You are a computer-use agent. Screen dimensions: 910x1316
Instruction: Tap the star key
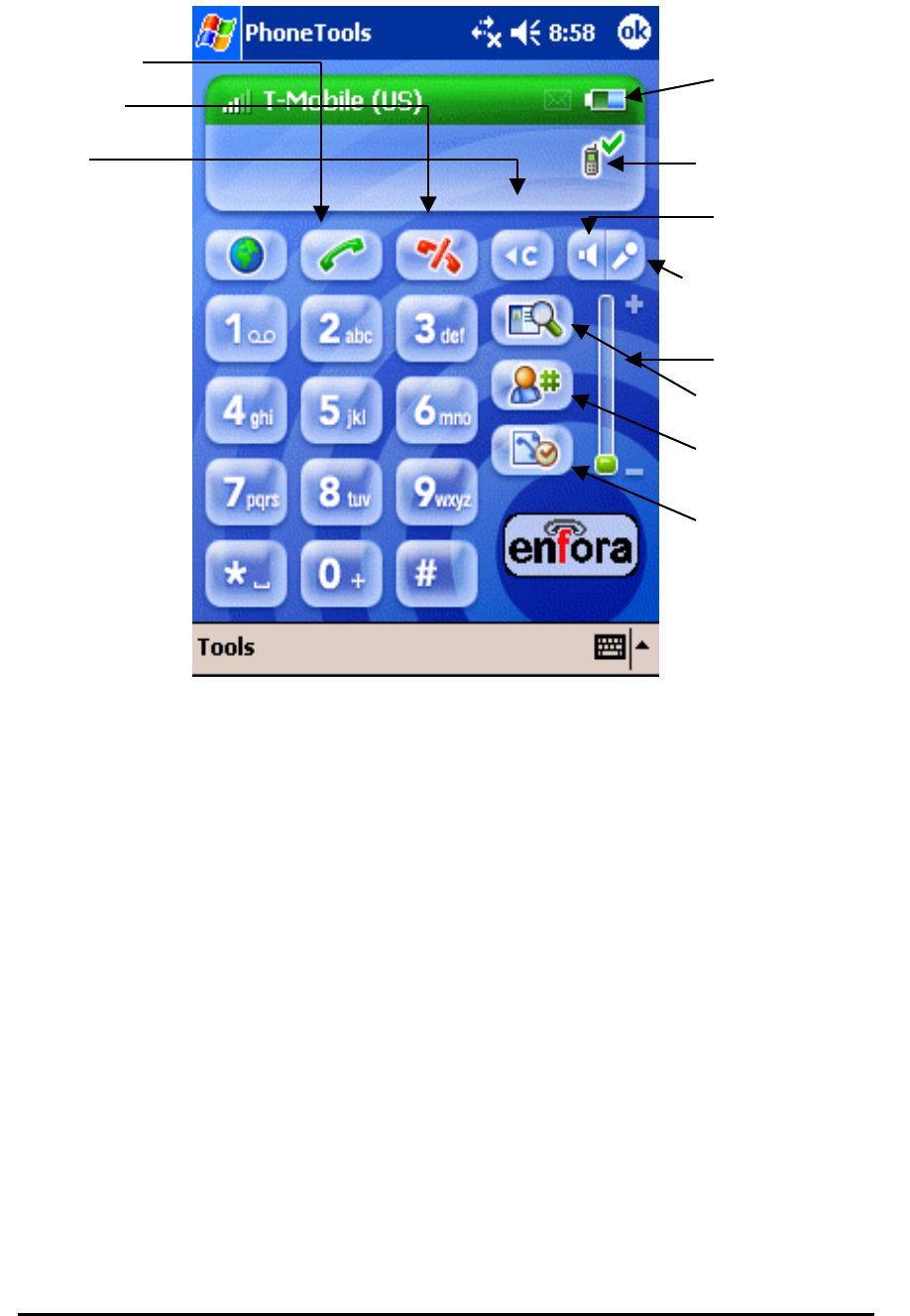(246, 574)
